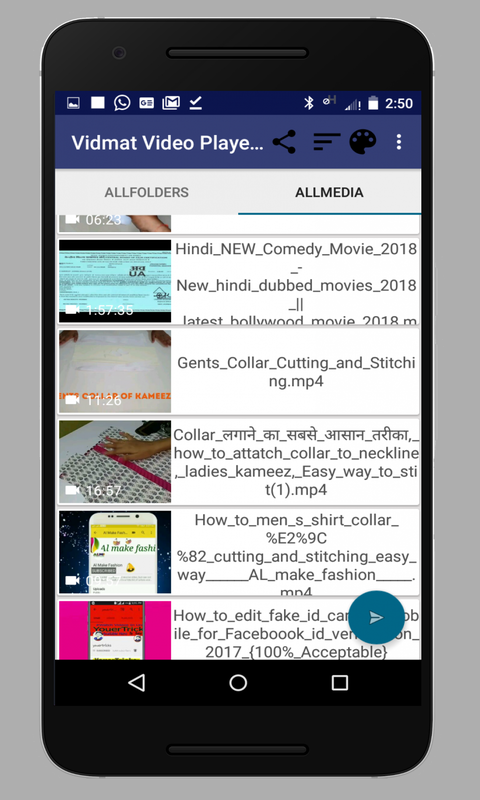Share using the app bar share icon
Screen dimensions: 480x800
[285, 142]
